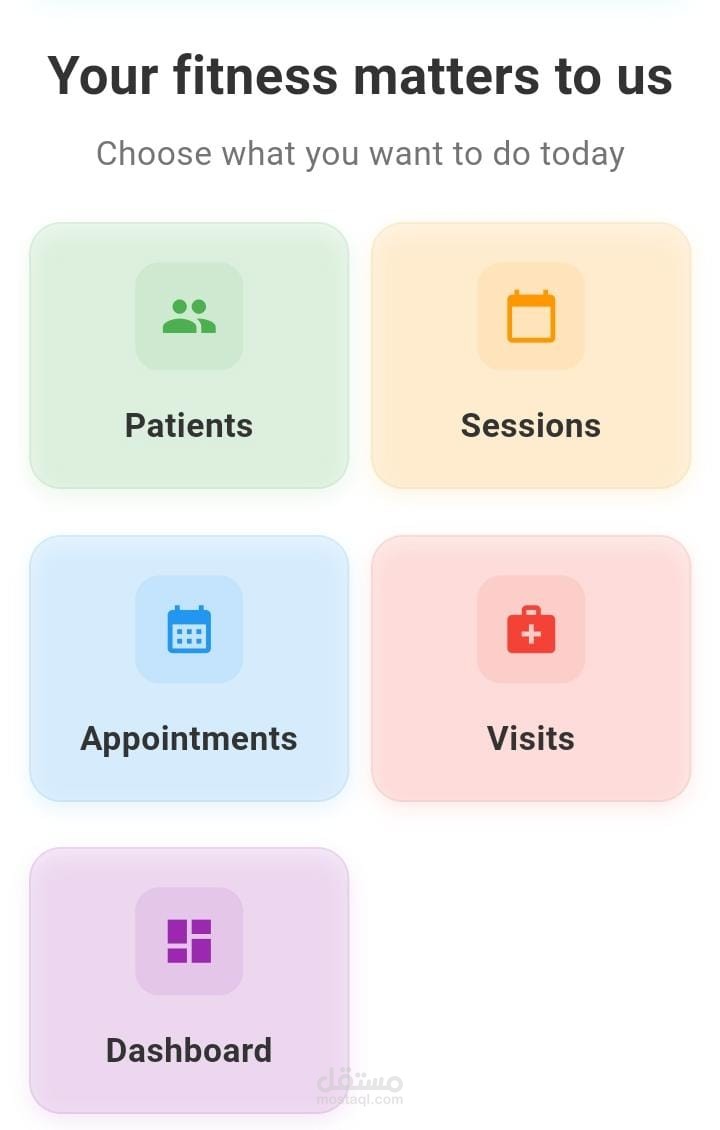Select the Appointments card
The width and height of the screenshot is (720, 1130).
pyautogui.click(x=189, y=668)
